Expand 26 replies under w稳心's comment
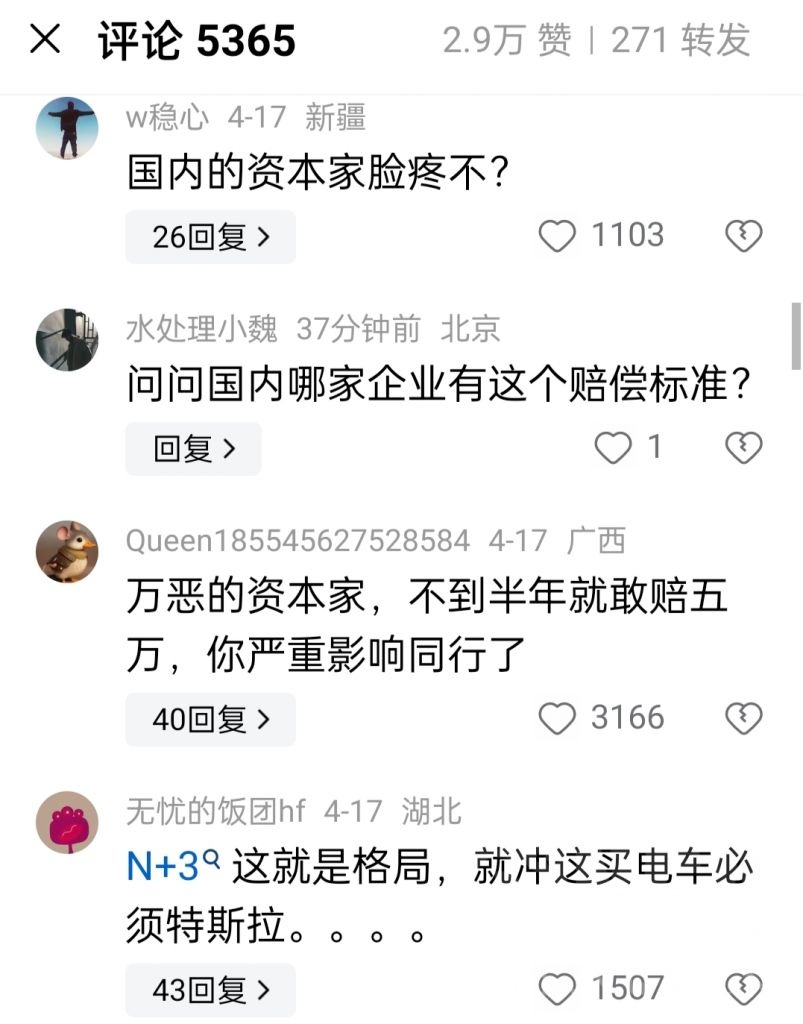 pyautogui.click(x=210, y=237)
